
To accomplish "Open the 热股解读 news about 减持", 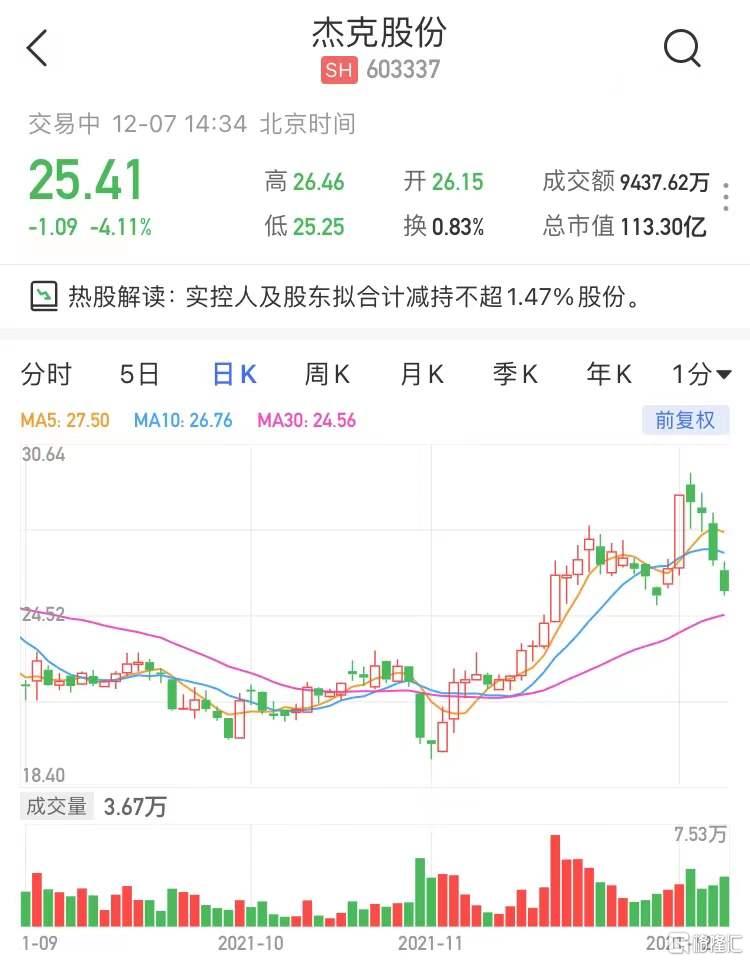I will click(353, 295).
